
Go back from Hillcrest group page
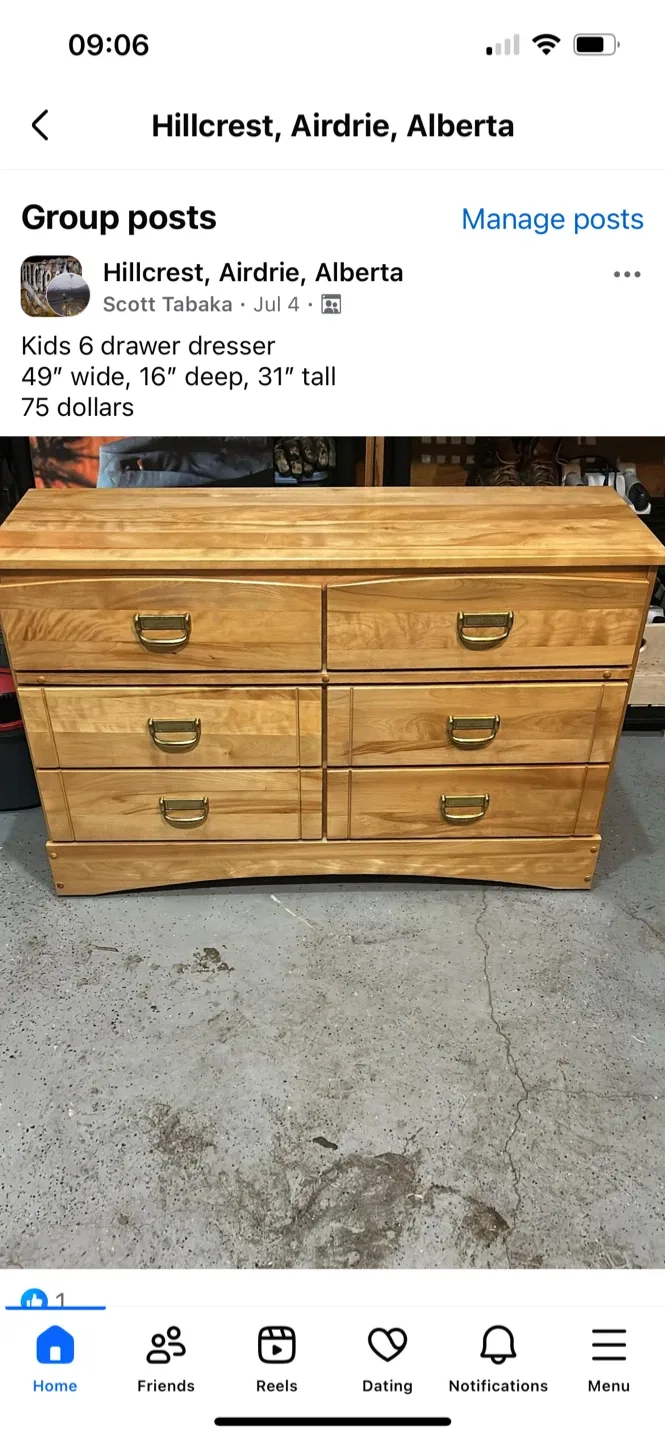point(40,126)
